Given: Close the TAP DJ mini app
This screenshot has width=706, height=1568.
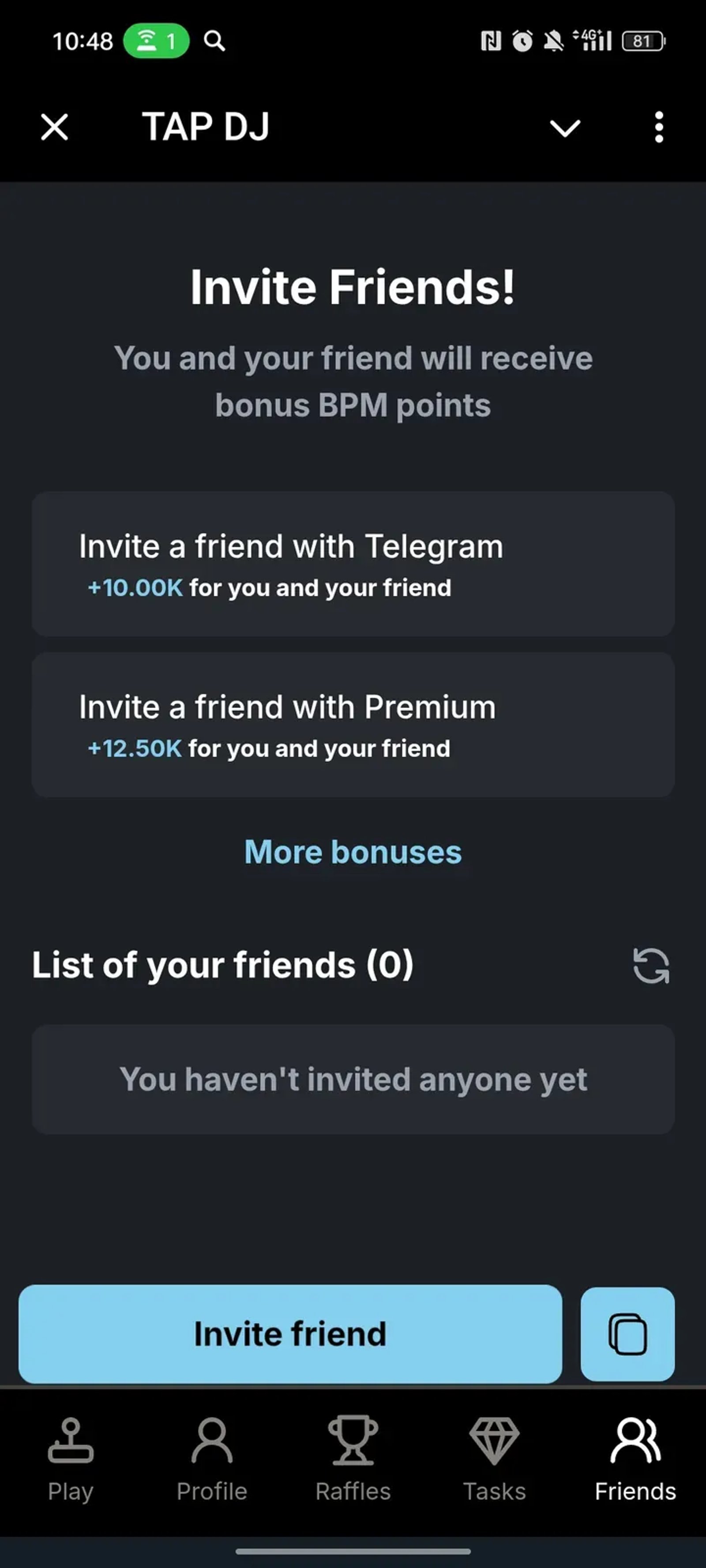Looking at the screenshot, I should click(x=53, y=128).
